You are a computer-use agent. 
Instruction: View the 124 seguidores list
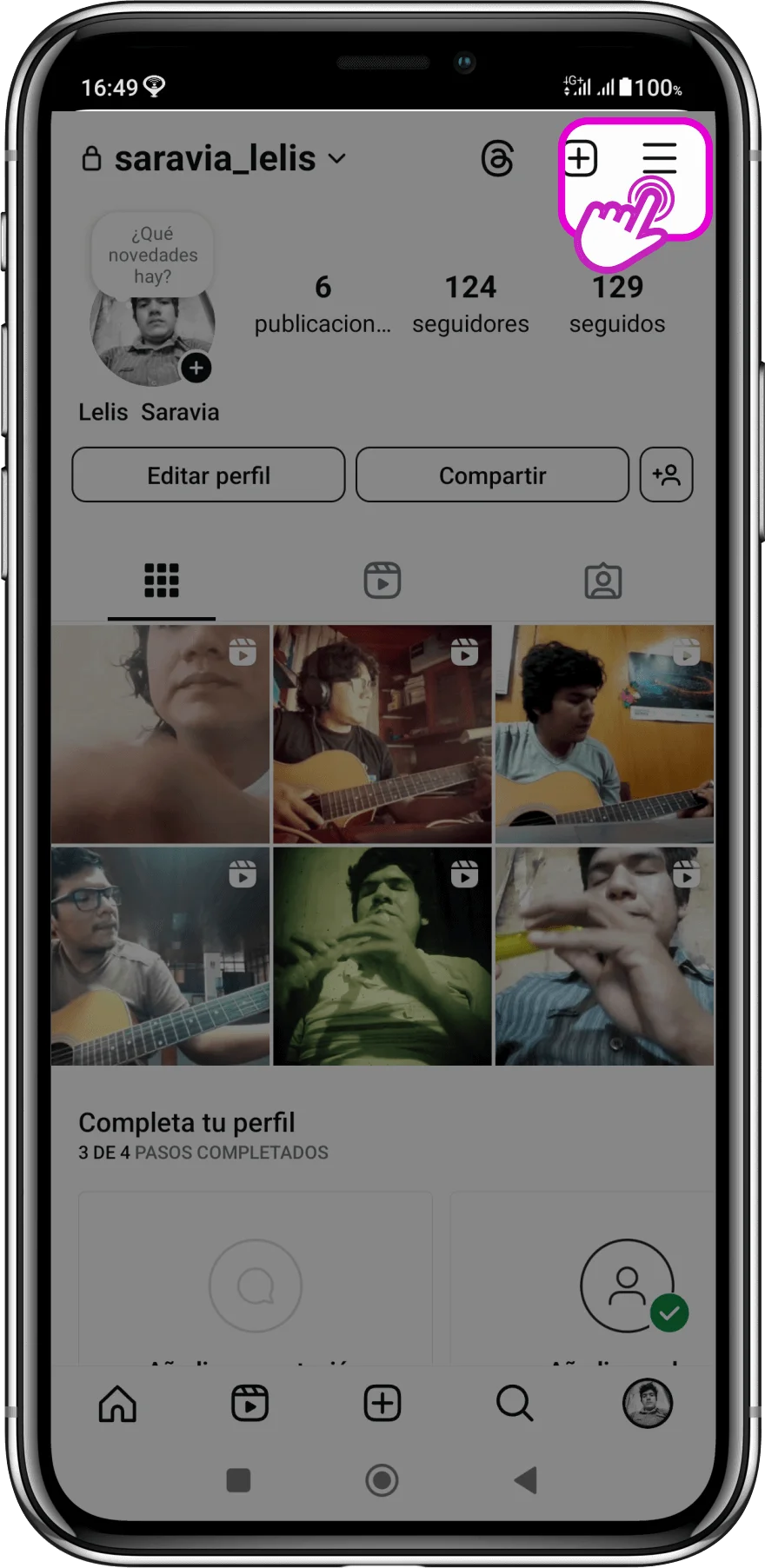(470, 304)
